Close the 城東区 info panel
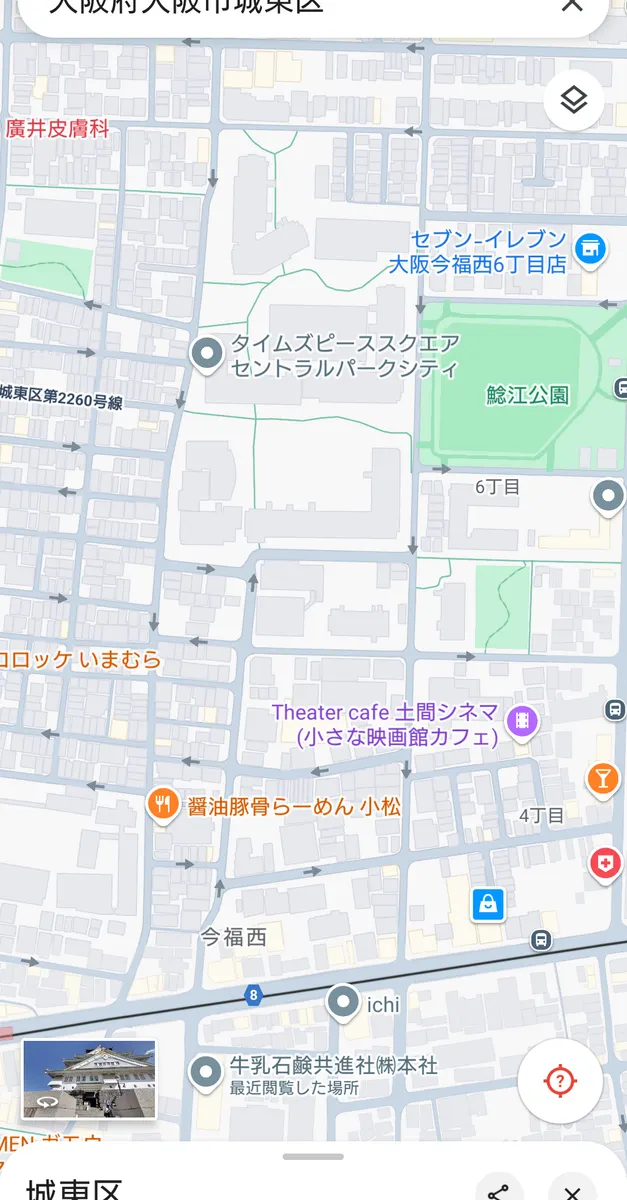The image size is (627, 1200). (573, 1190)
